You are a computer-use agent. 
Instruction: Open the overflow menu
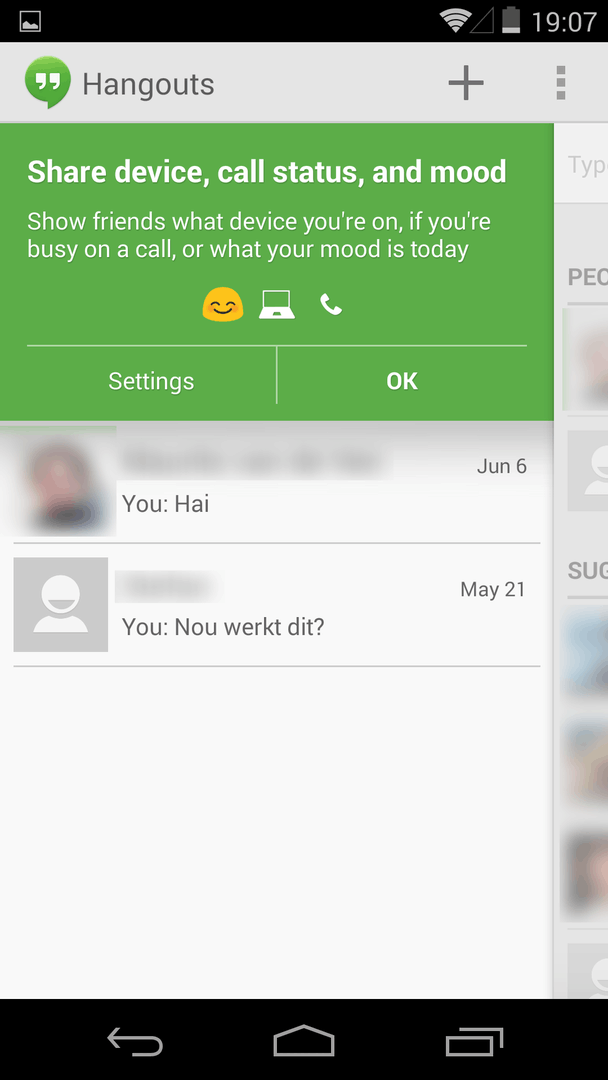561,84
